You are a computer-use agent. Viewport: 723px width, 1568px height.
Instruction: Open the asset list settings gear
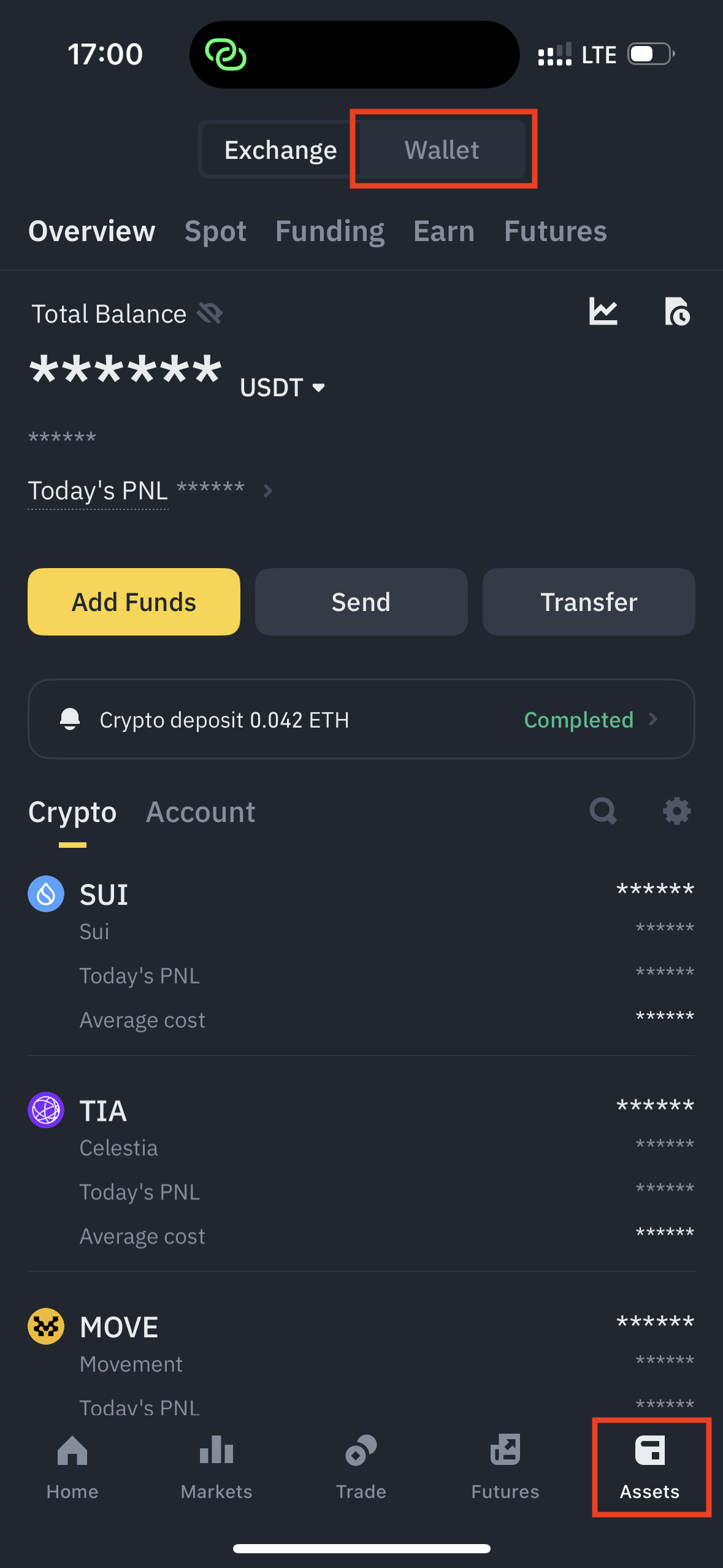[676, 811]
